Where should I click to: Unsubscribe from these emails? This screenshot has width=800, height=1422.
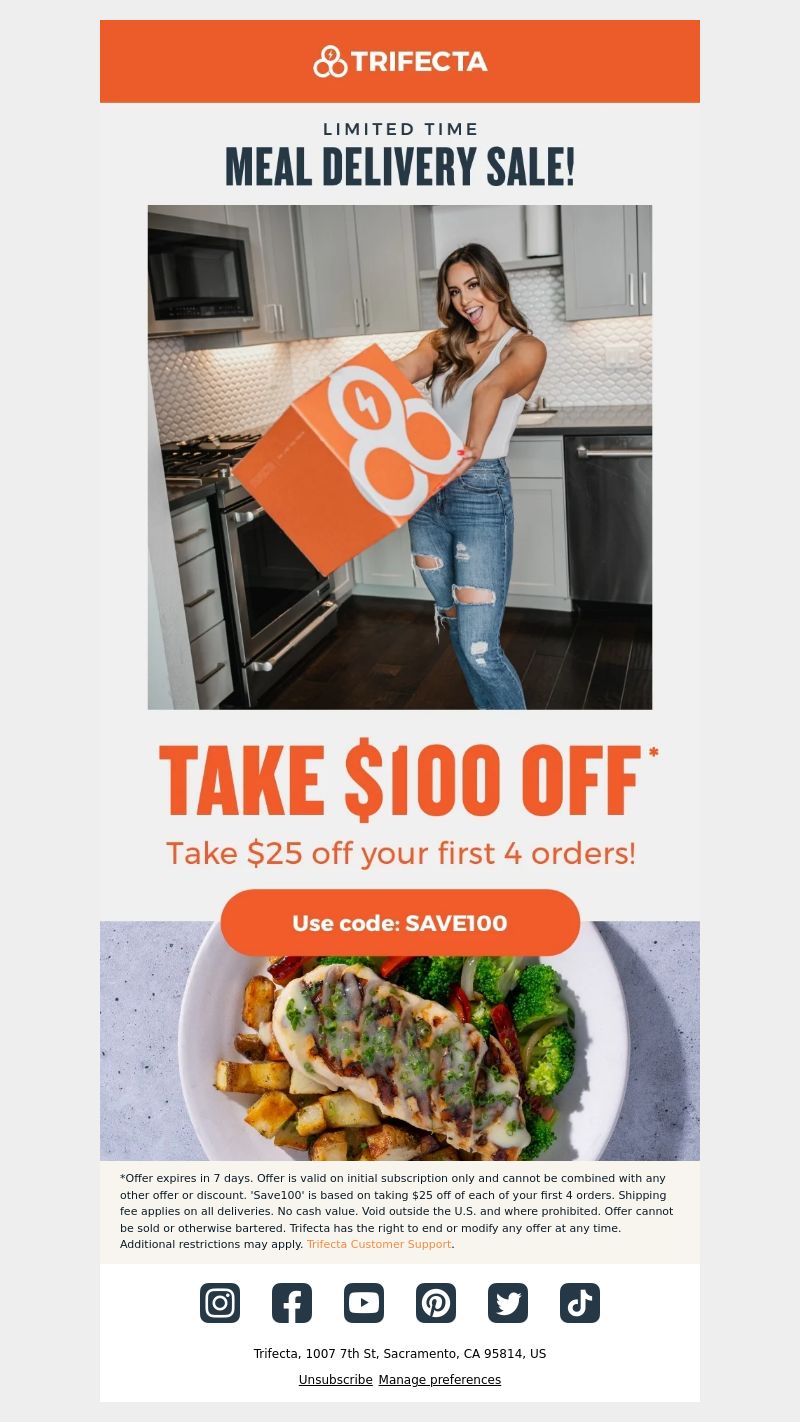point(336,1380)
